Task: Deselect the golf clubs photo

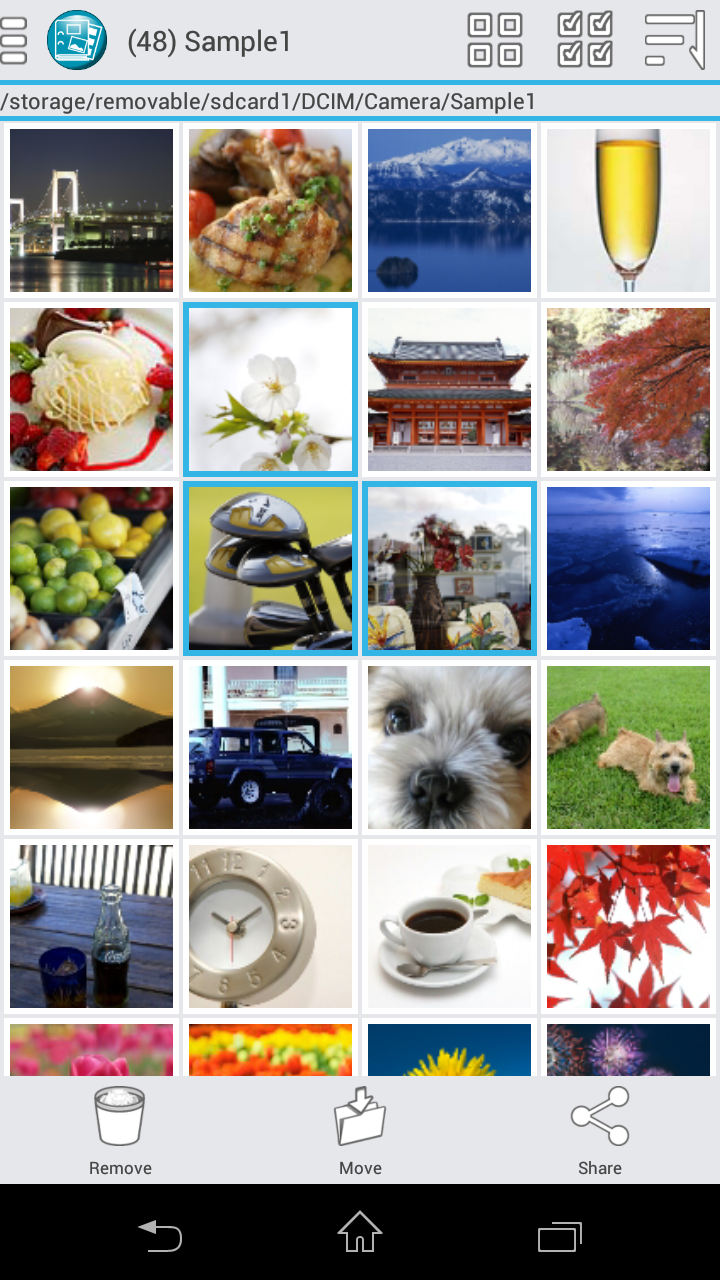Action: pyautogui.click(x=270, y=568)
